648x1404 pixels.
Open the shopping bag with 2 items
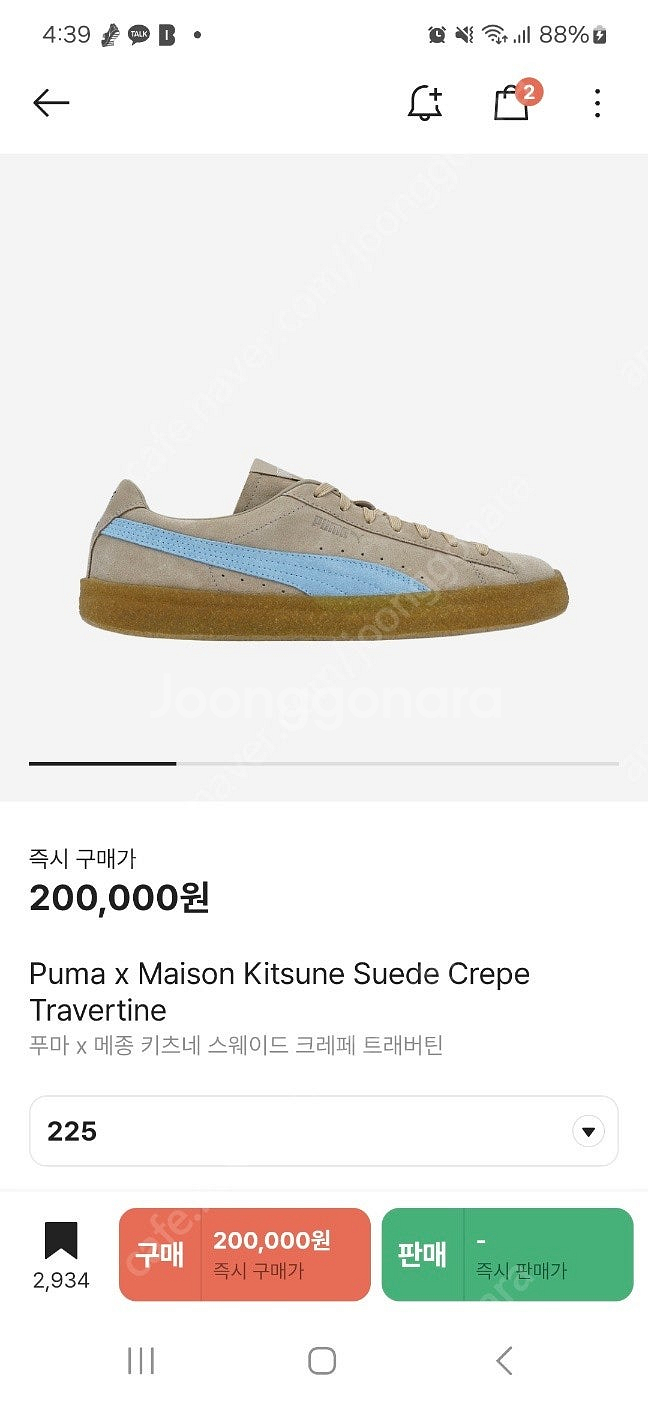[512, 103]
